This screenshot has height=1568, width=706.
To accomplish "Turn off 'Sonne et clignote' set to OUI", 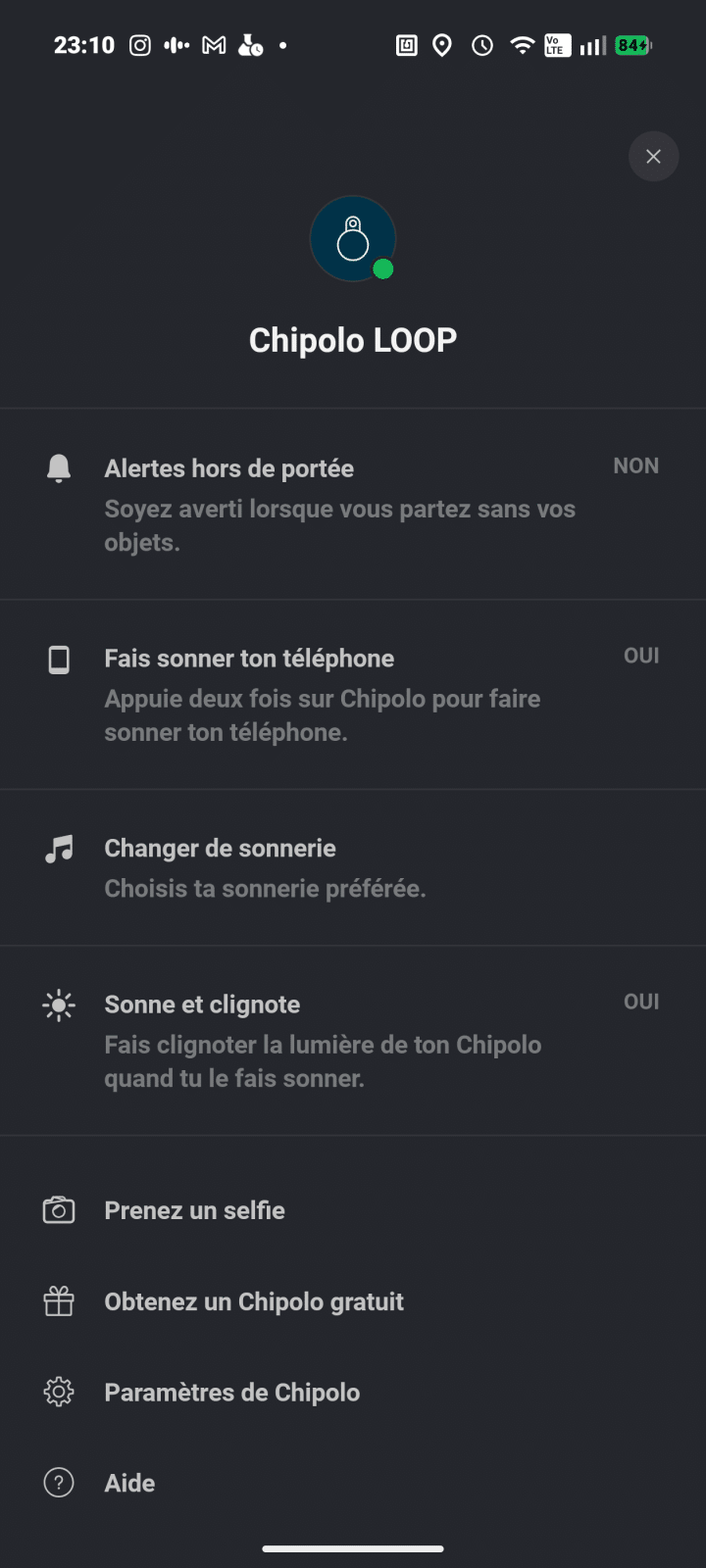I will (642, 1002).
